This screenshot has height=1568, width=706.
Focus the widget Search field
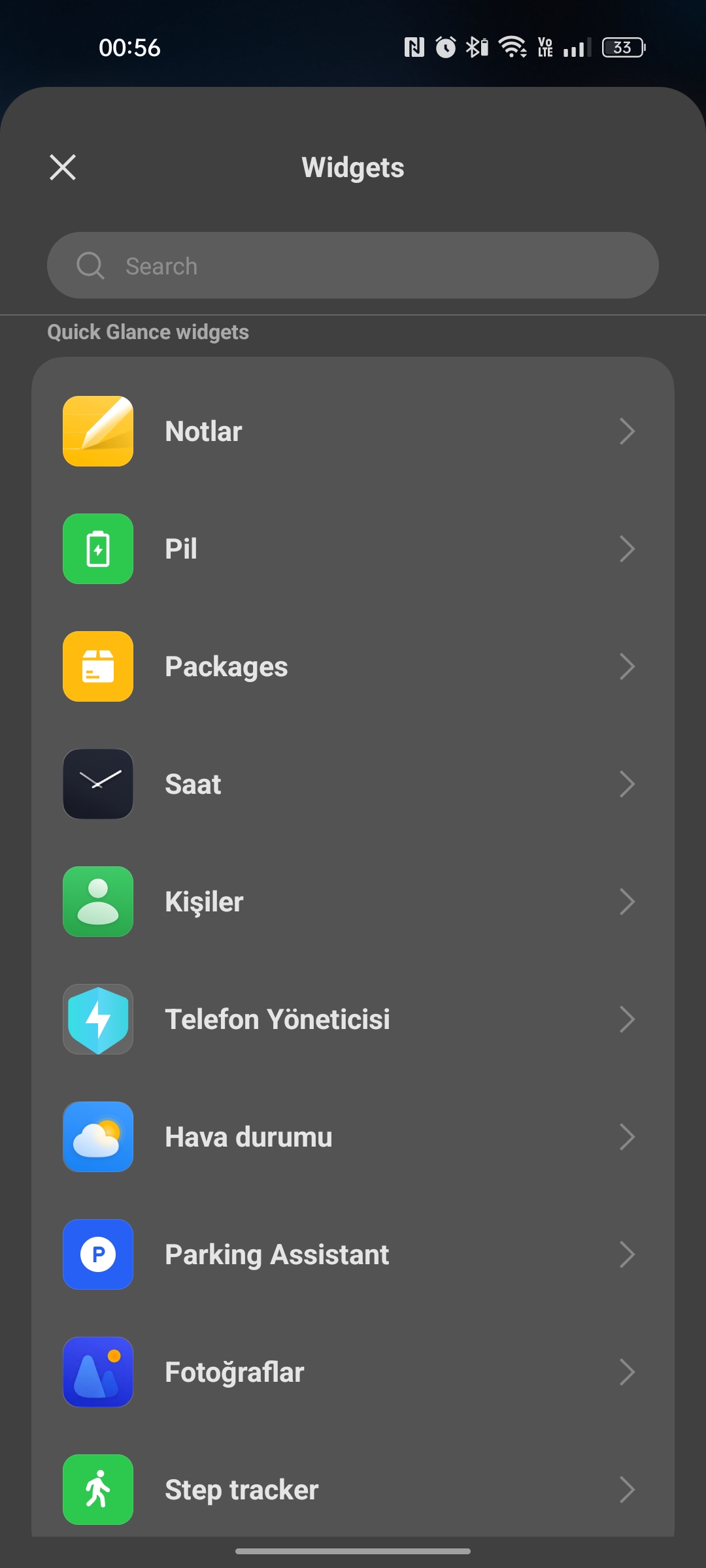click(x=353, y=265)
